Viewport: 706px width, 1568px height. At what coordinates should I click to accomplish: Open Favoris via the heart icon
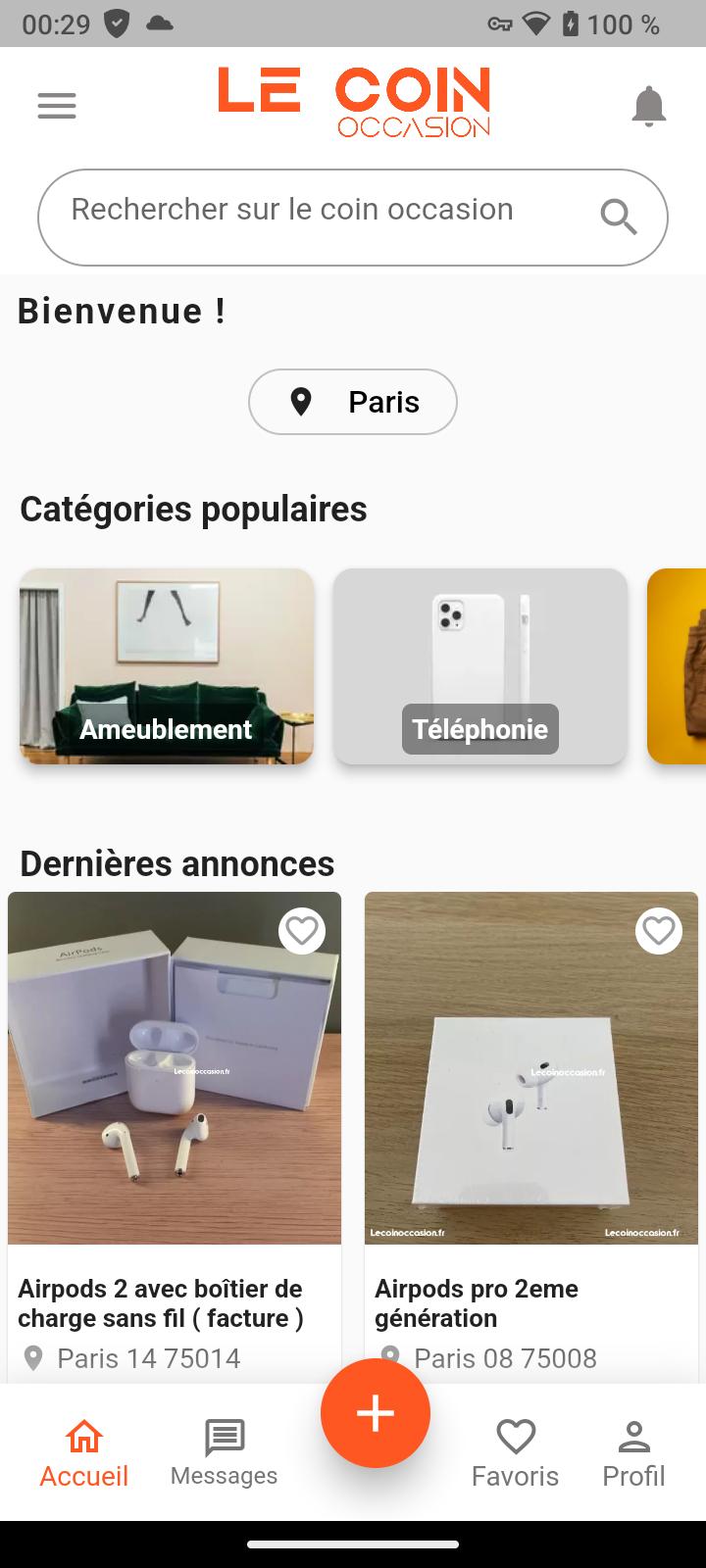click(516, 1437)
